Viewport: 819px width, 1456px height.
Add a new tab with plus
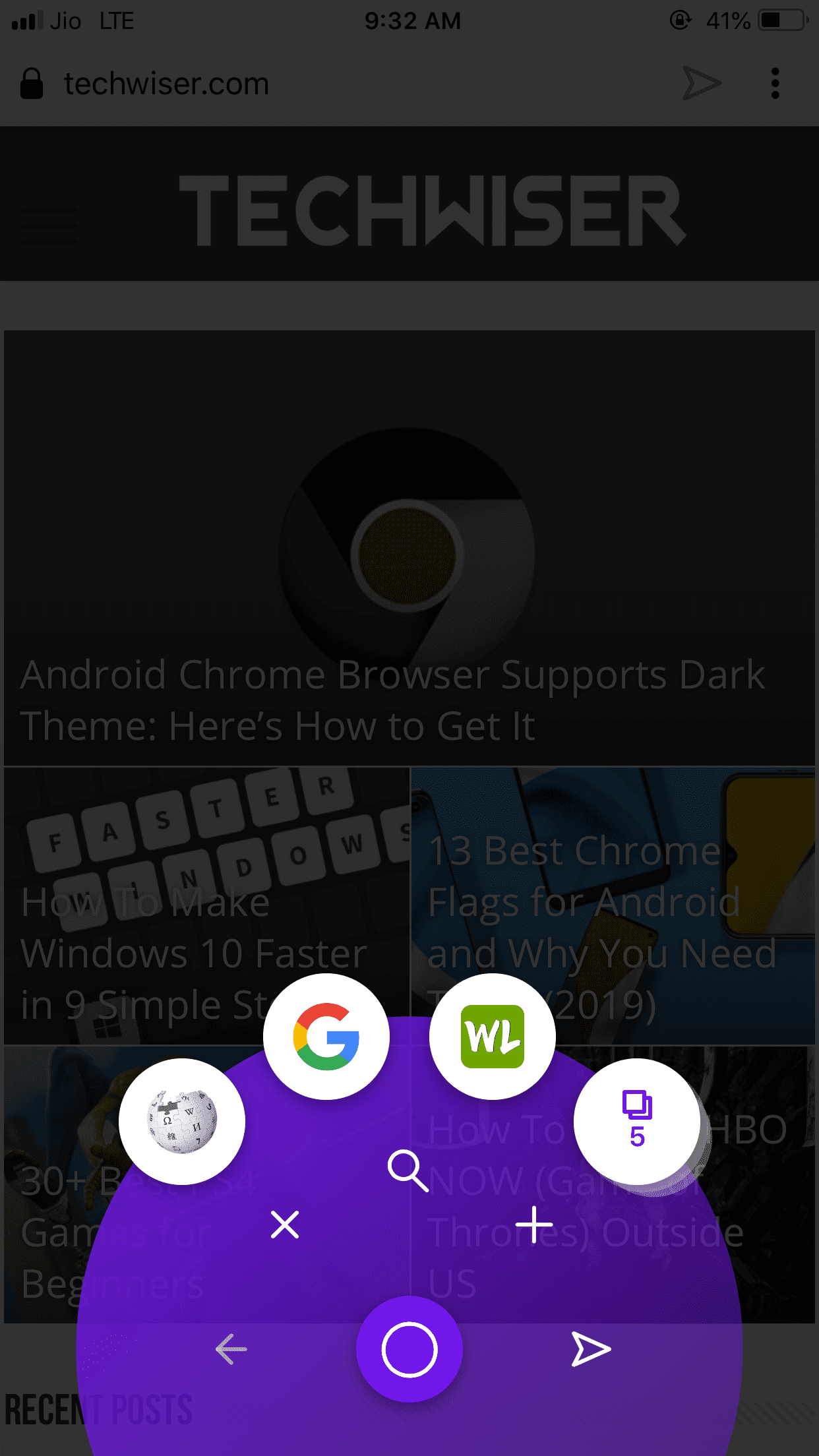coord(534,1225)
